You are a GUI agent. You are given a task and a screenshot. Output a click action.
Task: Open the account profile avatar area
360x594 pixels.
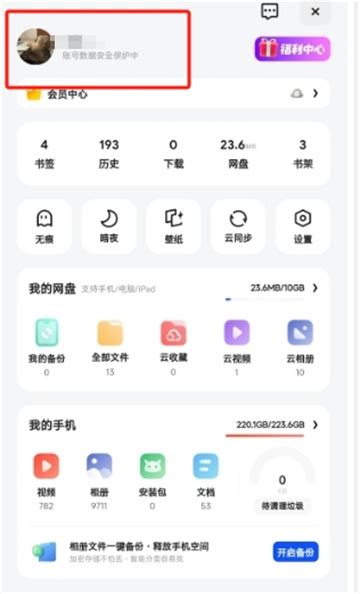97,49
